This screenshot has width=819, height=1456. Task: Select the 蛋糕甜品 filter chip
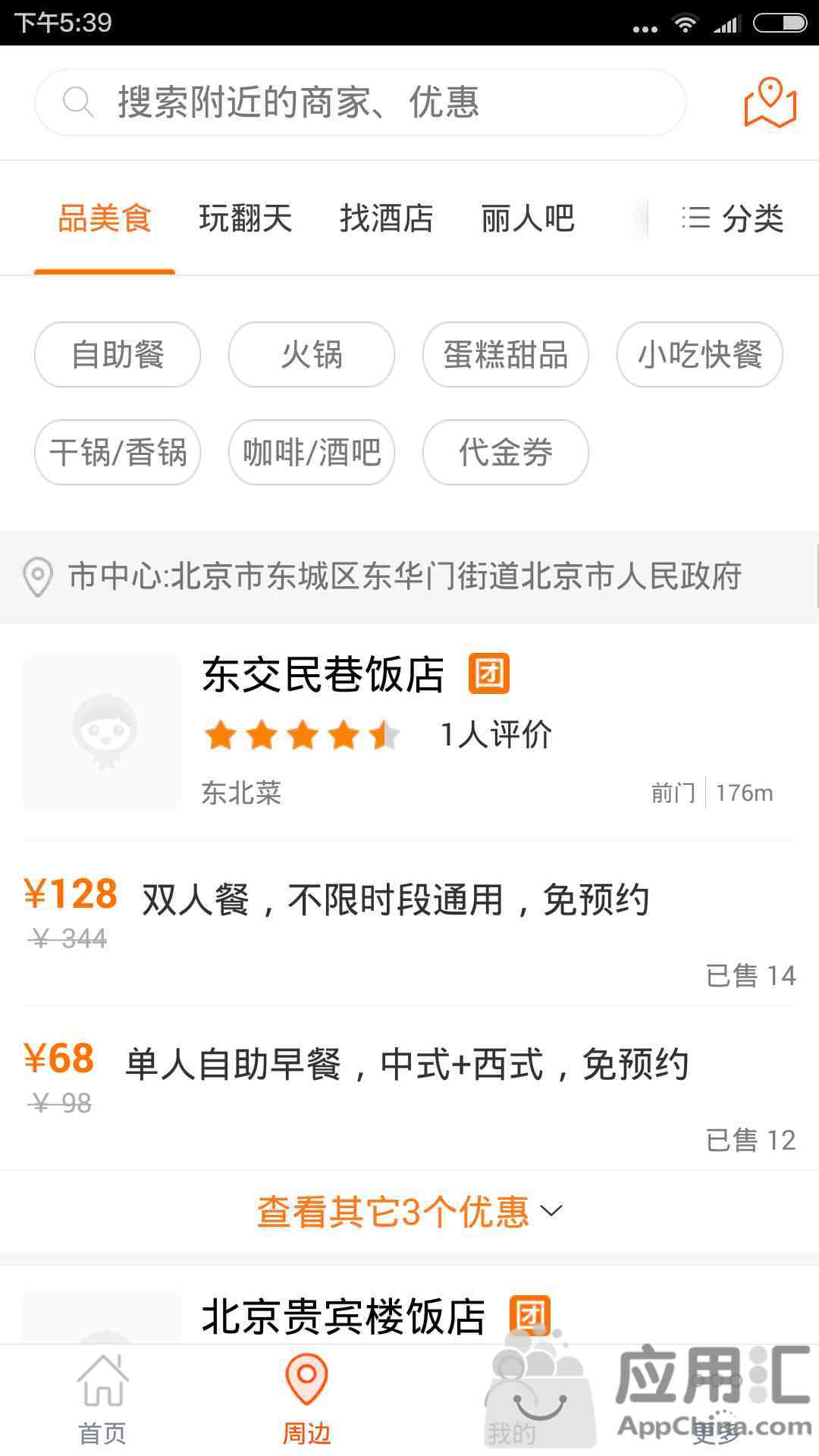(506, 355)
